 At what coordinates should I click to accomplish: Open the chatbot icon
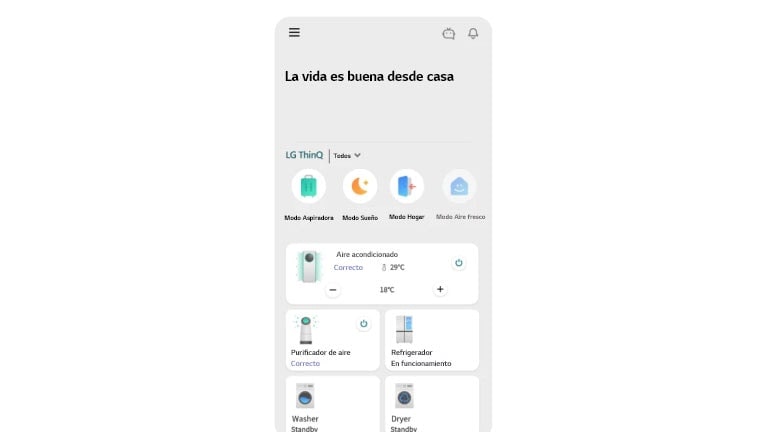[449, 33]
